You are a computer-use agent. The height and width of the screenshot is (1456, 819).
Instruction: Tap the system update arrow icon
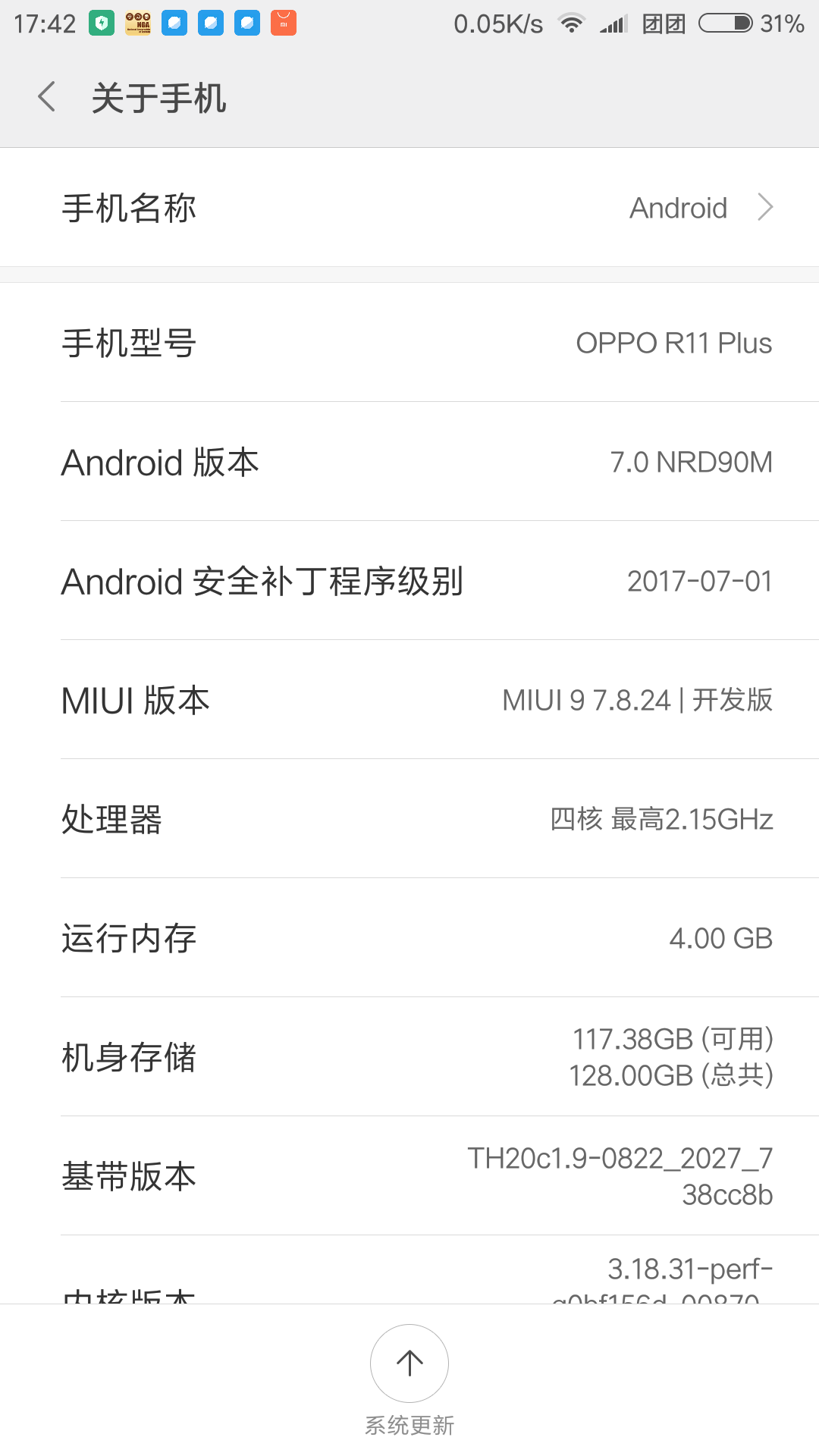coord(409,1363)
